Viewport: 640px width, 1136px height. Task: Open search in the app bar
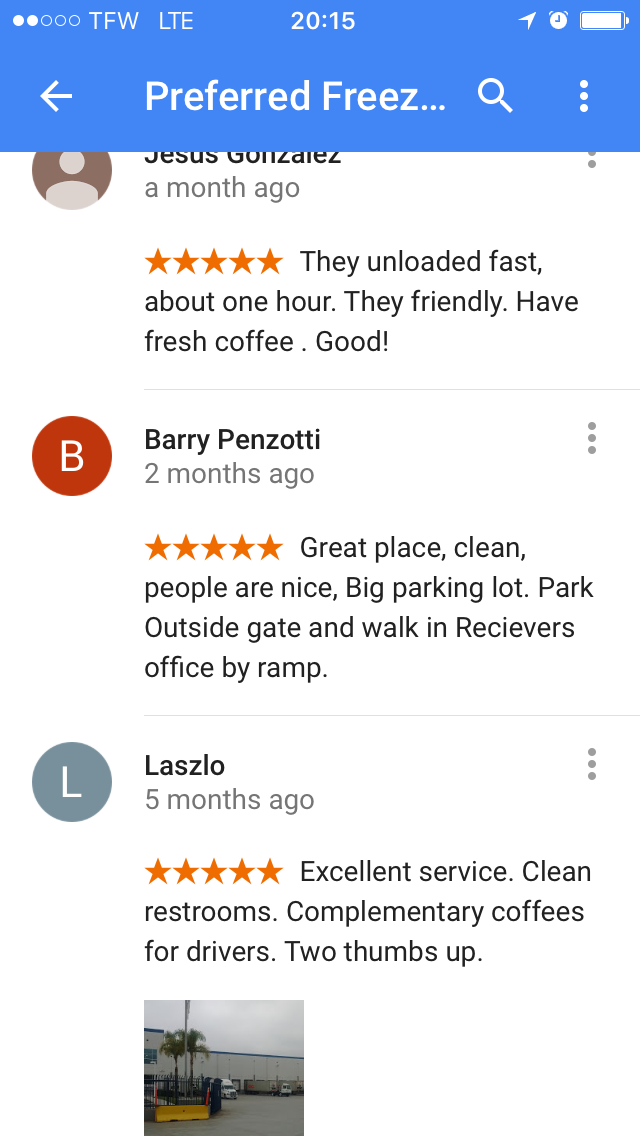coord(496,96)
